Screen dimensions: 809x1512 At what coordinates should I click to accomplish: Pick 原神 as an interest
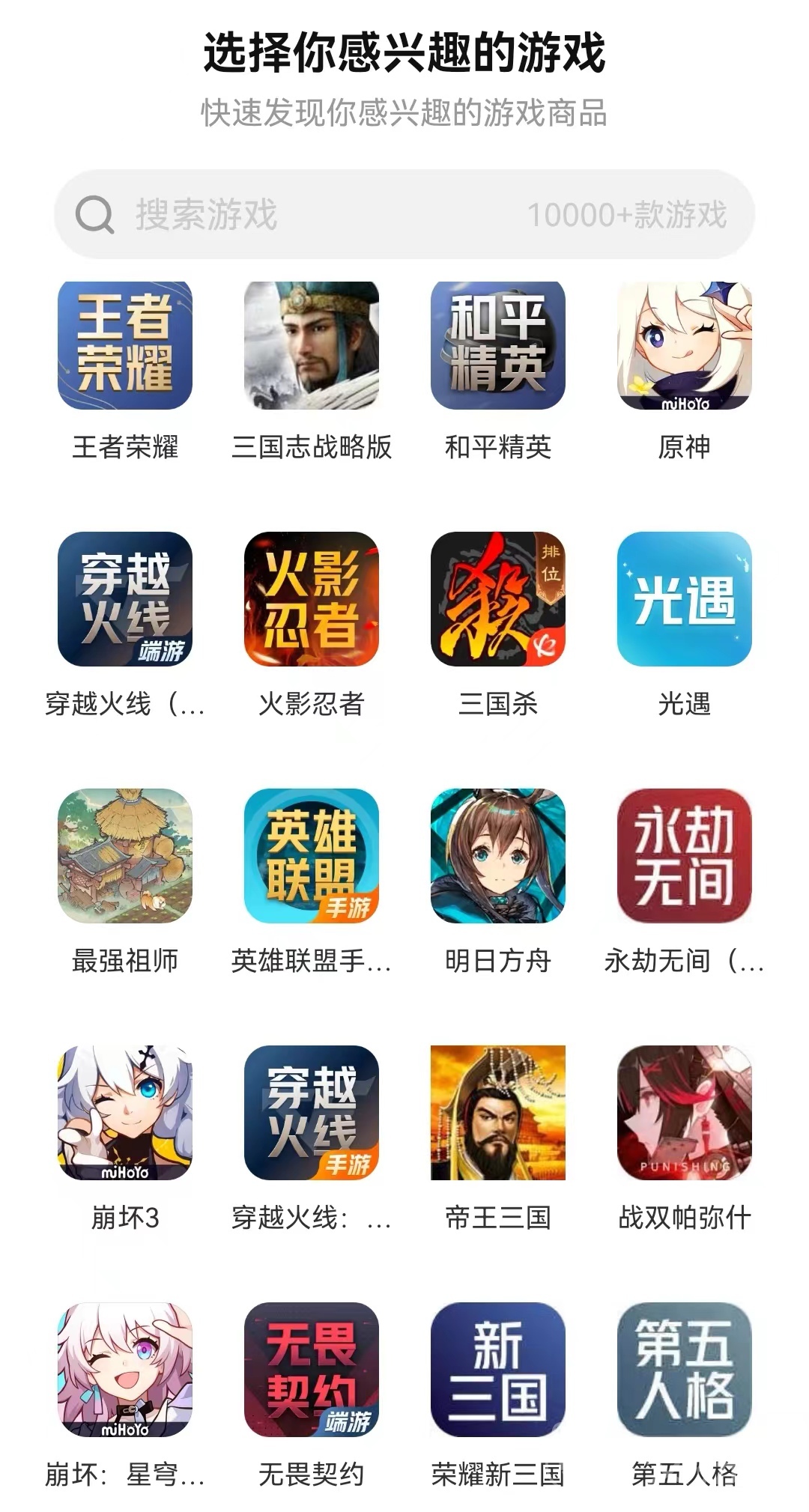coord(684,345)
